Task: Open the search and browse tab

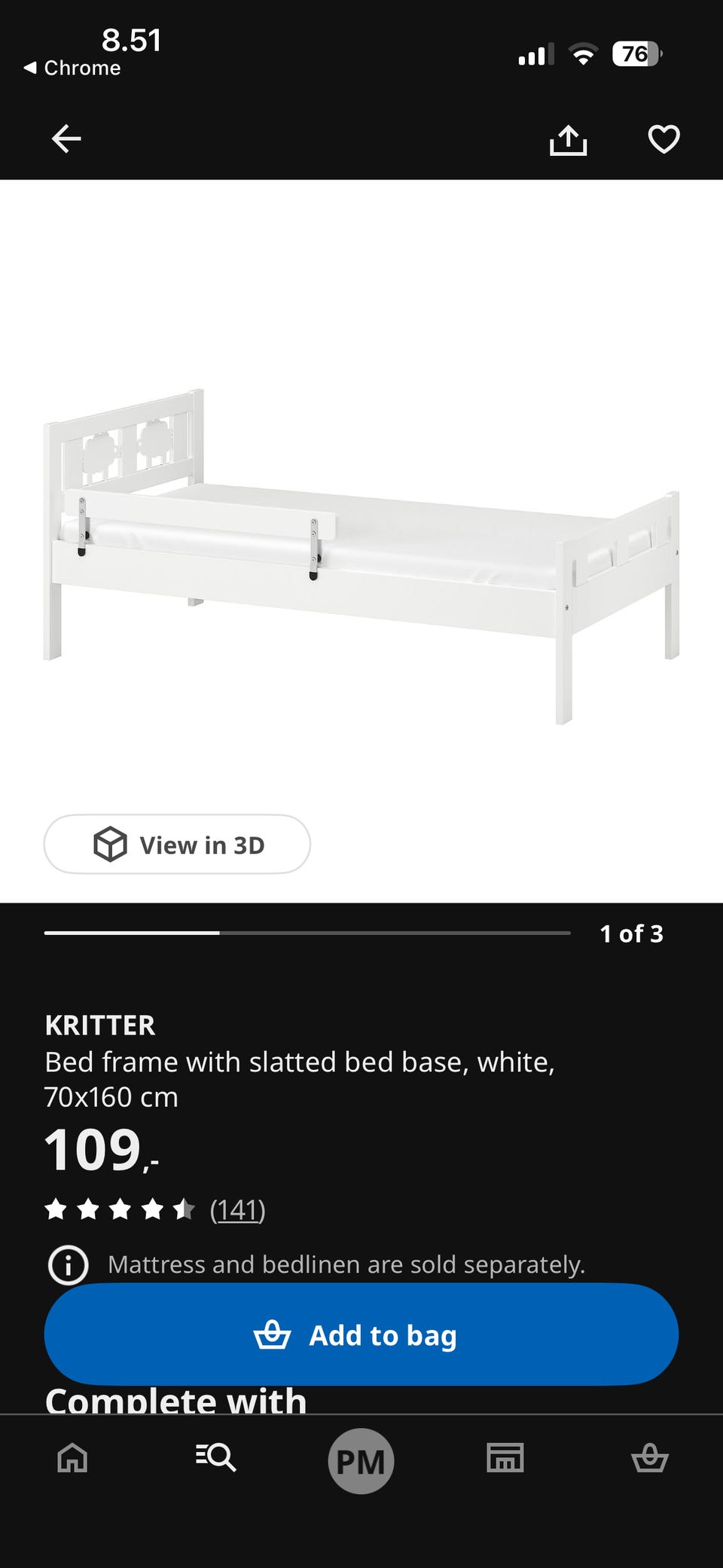Action: tap(216, 1457)
